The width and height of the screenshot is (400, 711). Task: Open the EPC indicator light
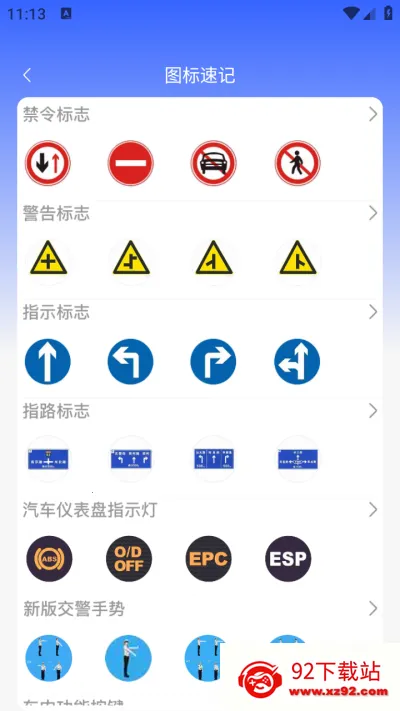click(x=209, y=559)
